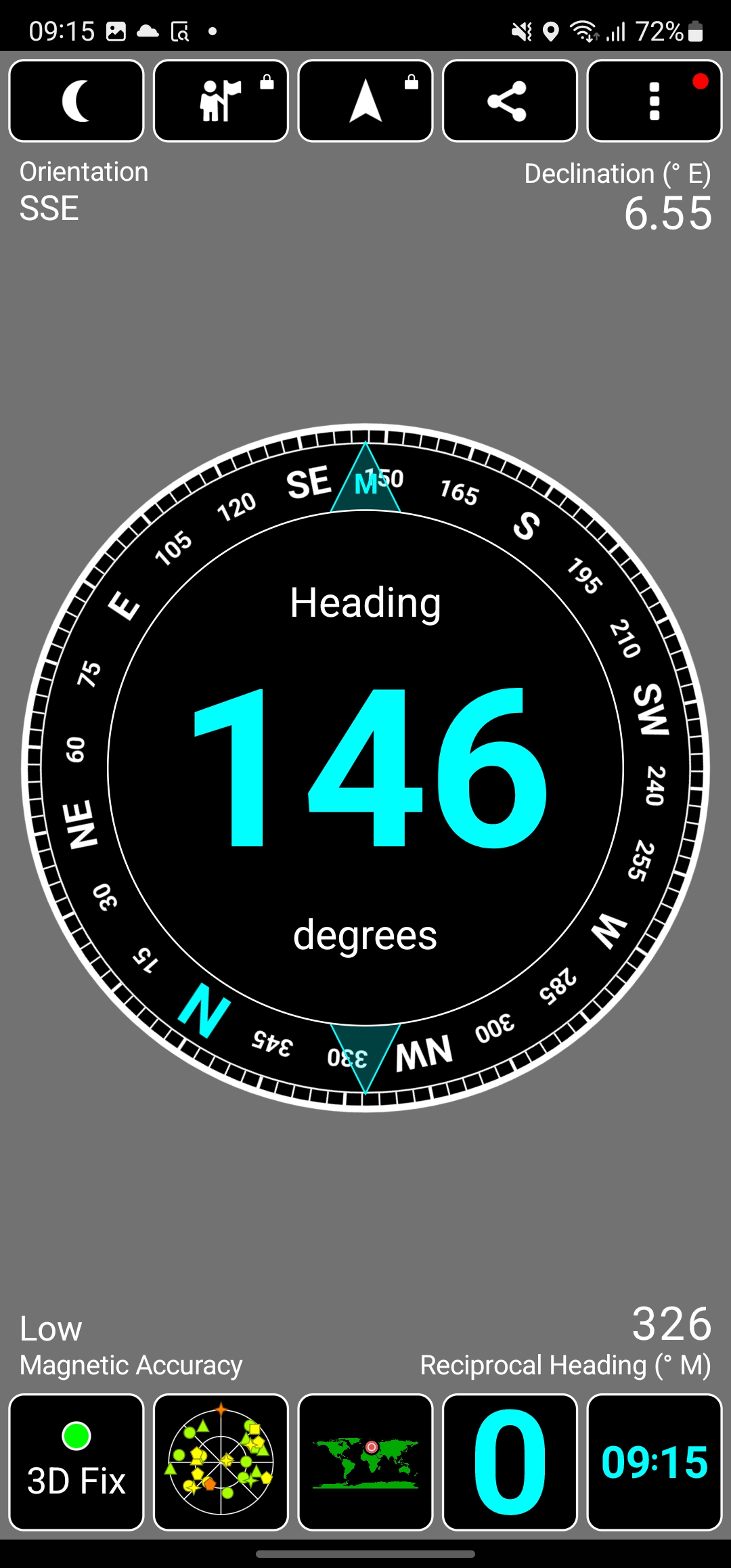Open the world map tile
731x1568 pixels.
pos(365,1462)
